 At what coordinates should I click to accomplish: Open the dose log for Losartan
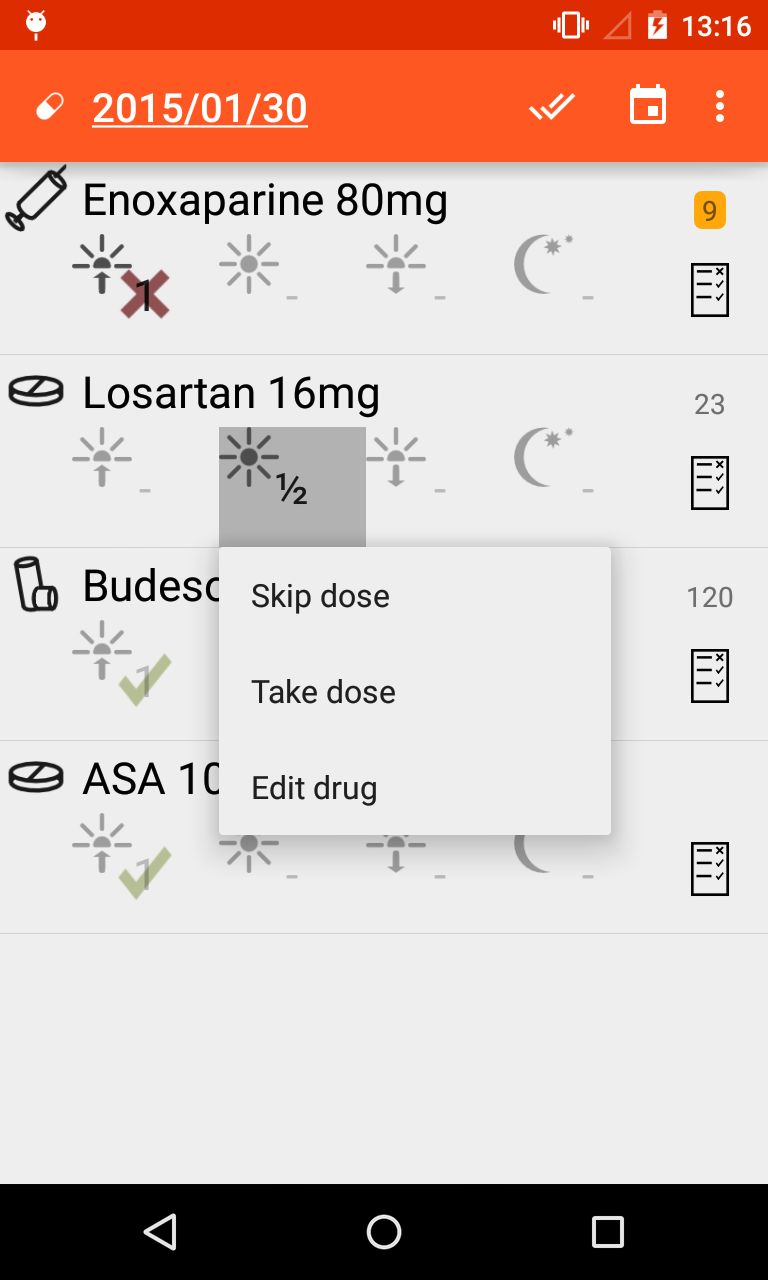click(x=710, y=483)
